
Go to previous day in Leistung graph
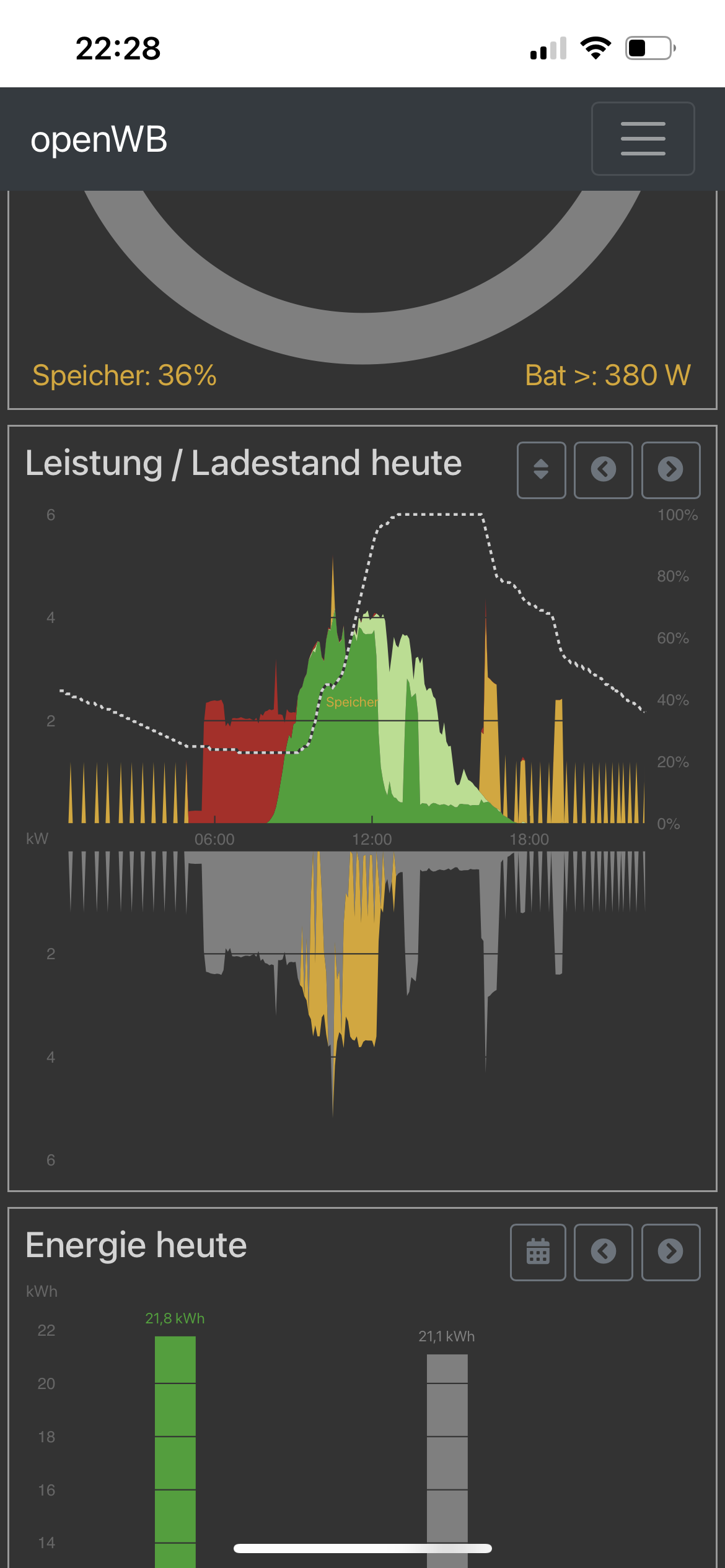[x=603, y=469]
